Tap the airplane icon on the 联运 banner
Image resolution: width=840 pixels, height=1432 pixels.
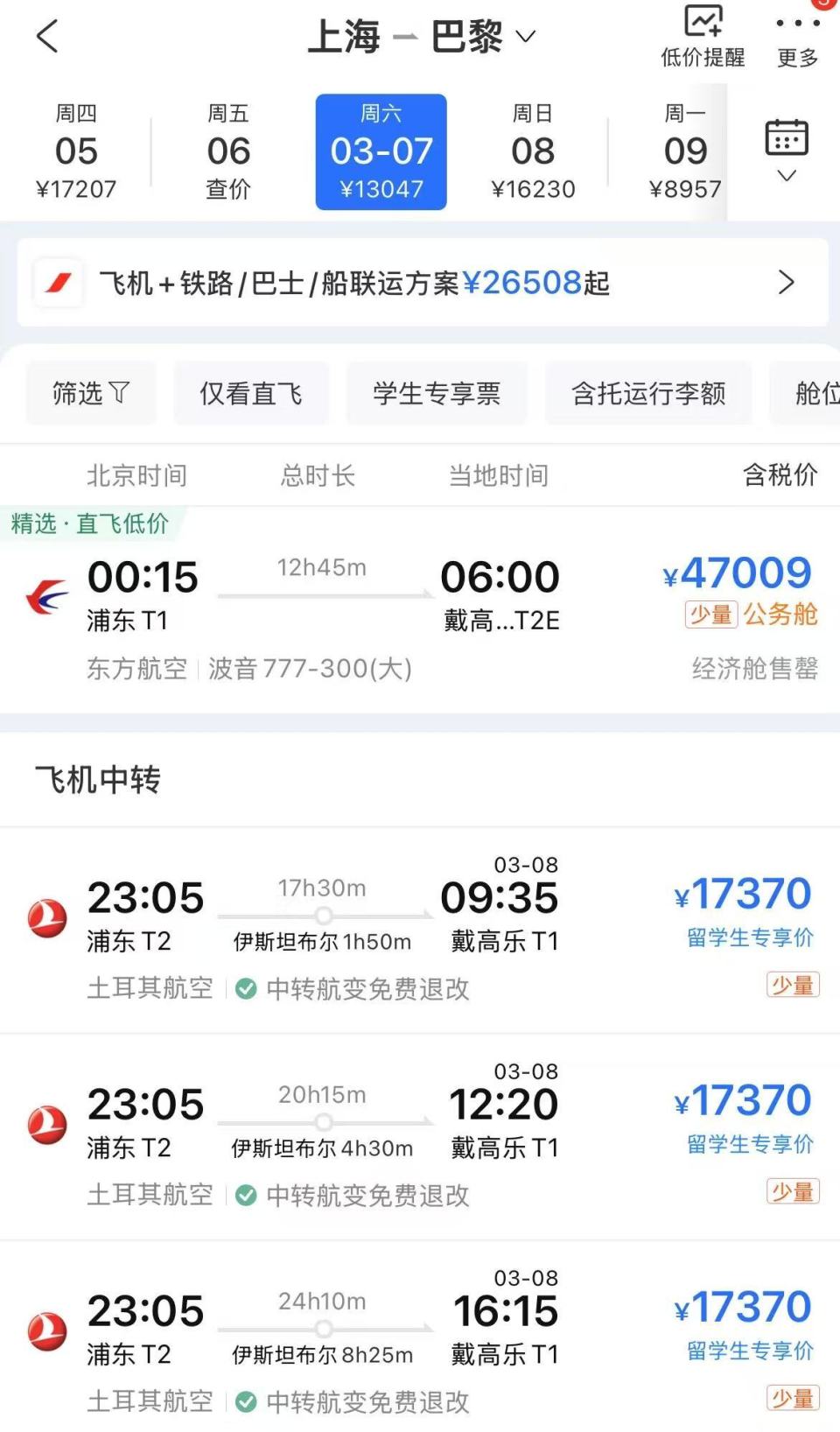[x=58, y=282]
